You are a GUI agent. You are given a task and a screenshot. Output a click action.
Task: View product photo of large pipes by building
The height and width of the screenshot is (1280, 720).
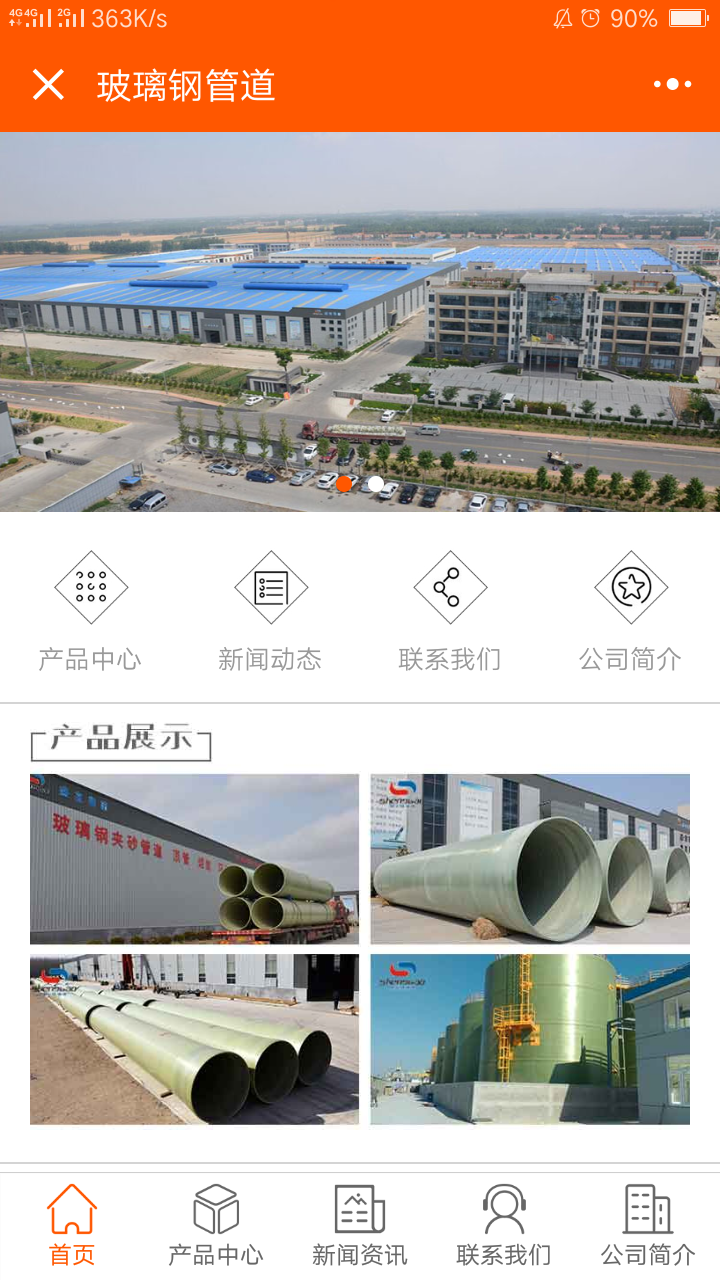[530, 859]
